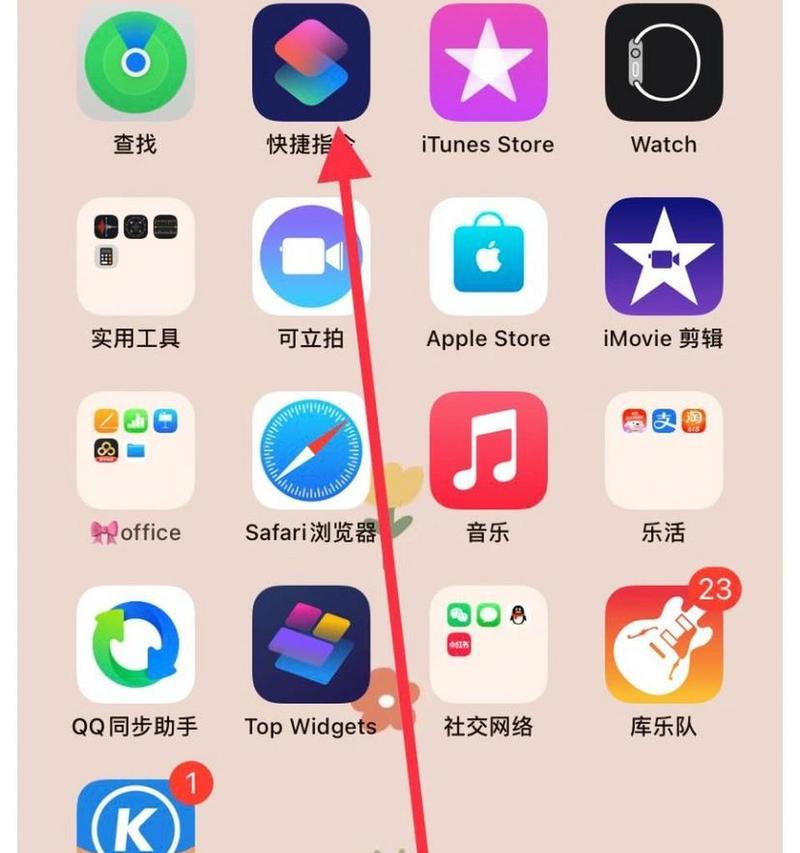Open iTunes Store
Screen dimensions: 800x853
[488, 62]
